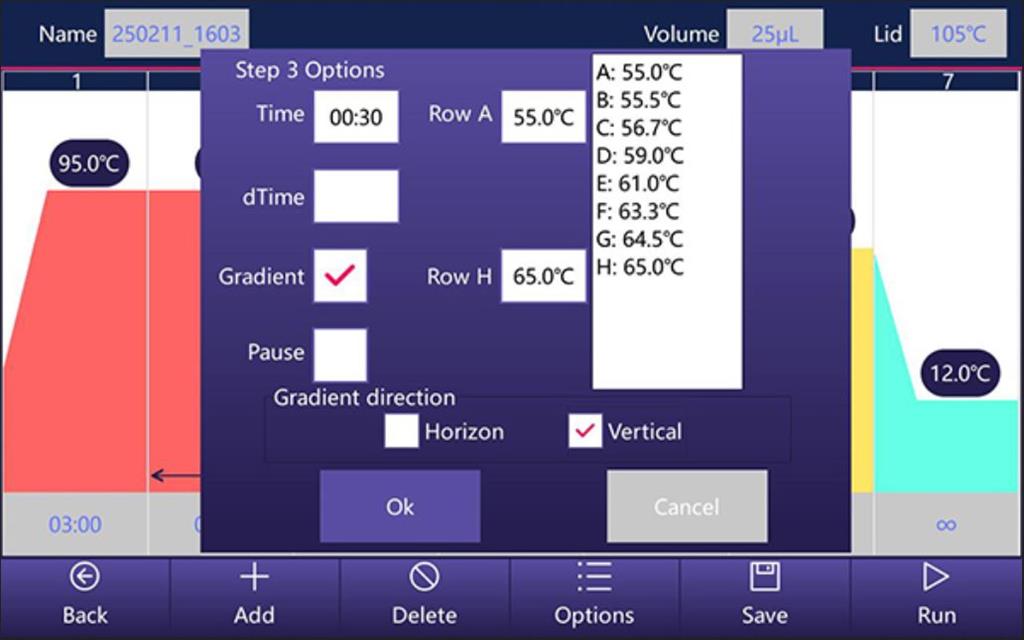This screenshot has width=1024, height=640.
Task: Uncheck the Gradient checkbox
Action: pos(340,276)
